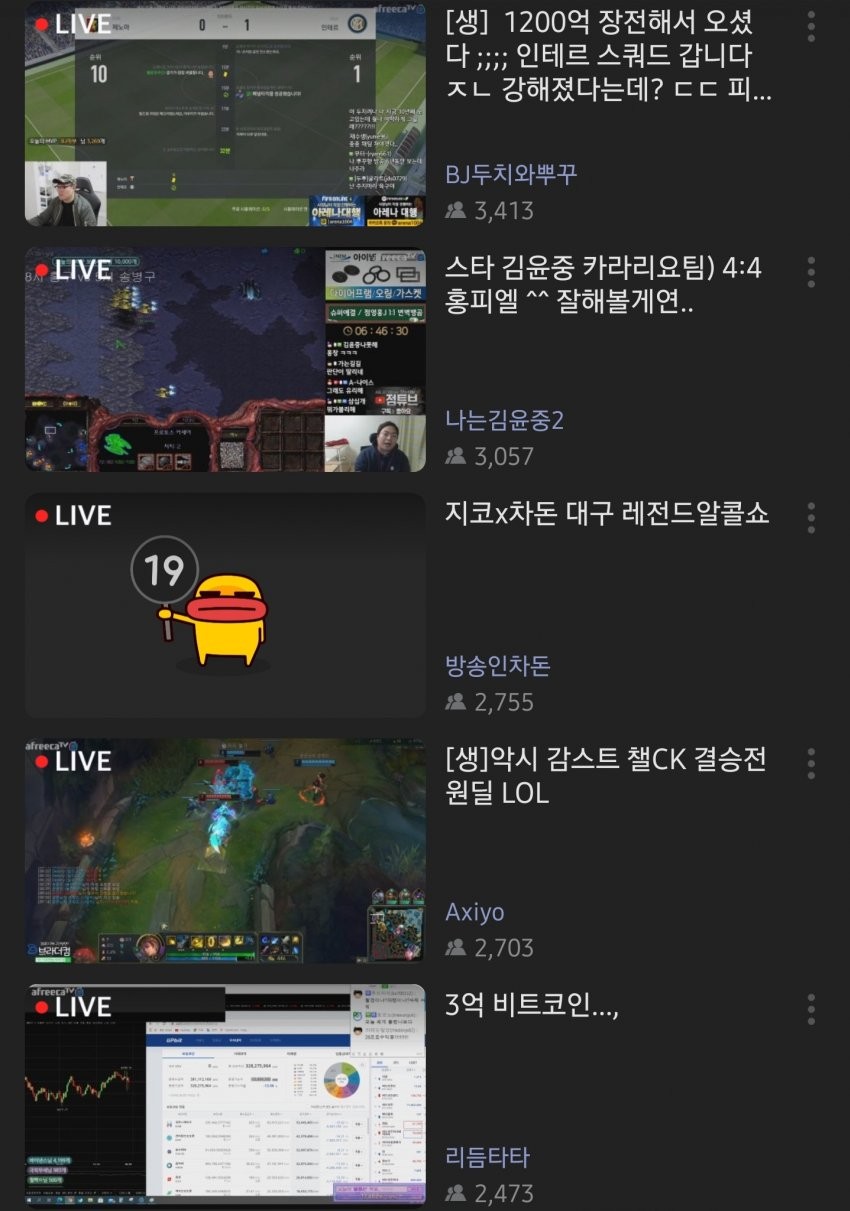
Task: Open 리듬타타's bitcoin live stream
Action: 225,1095
